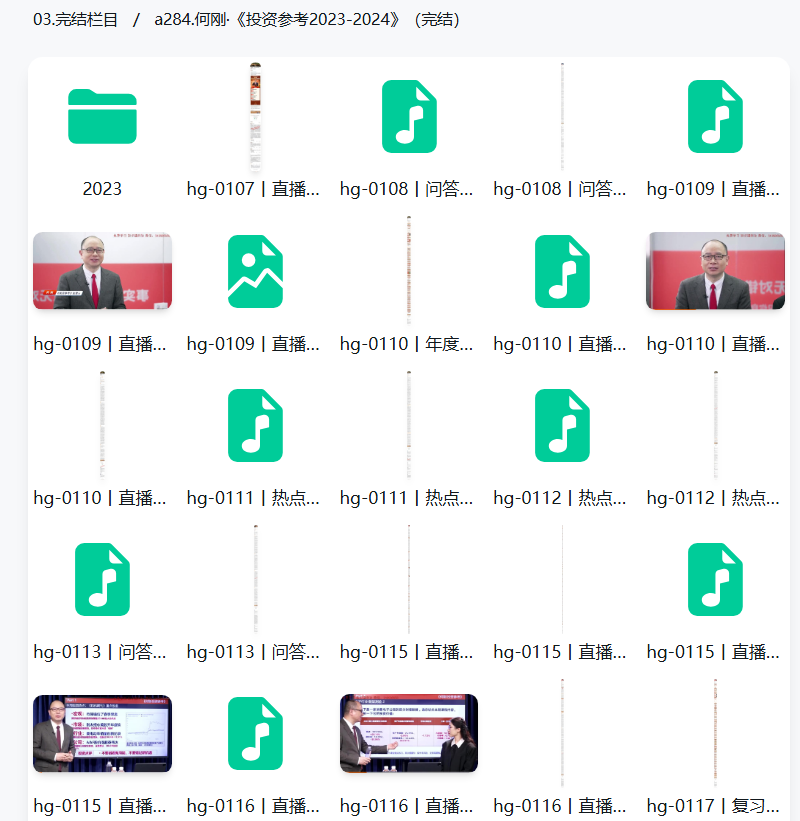Play the hg-0112 热点 audio file
This screenshot has width=800, height=821.
(562, 425)
